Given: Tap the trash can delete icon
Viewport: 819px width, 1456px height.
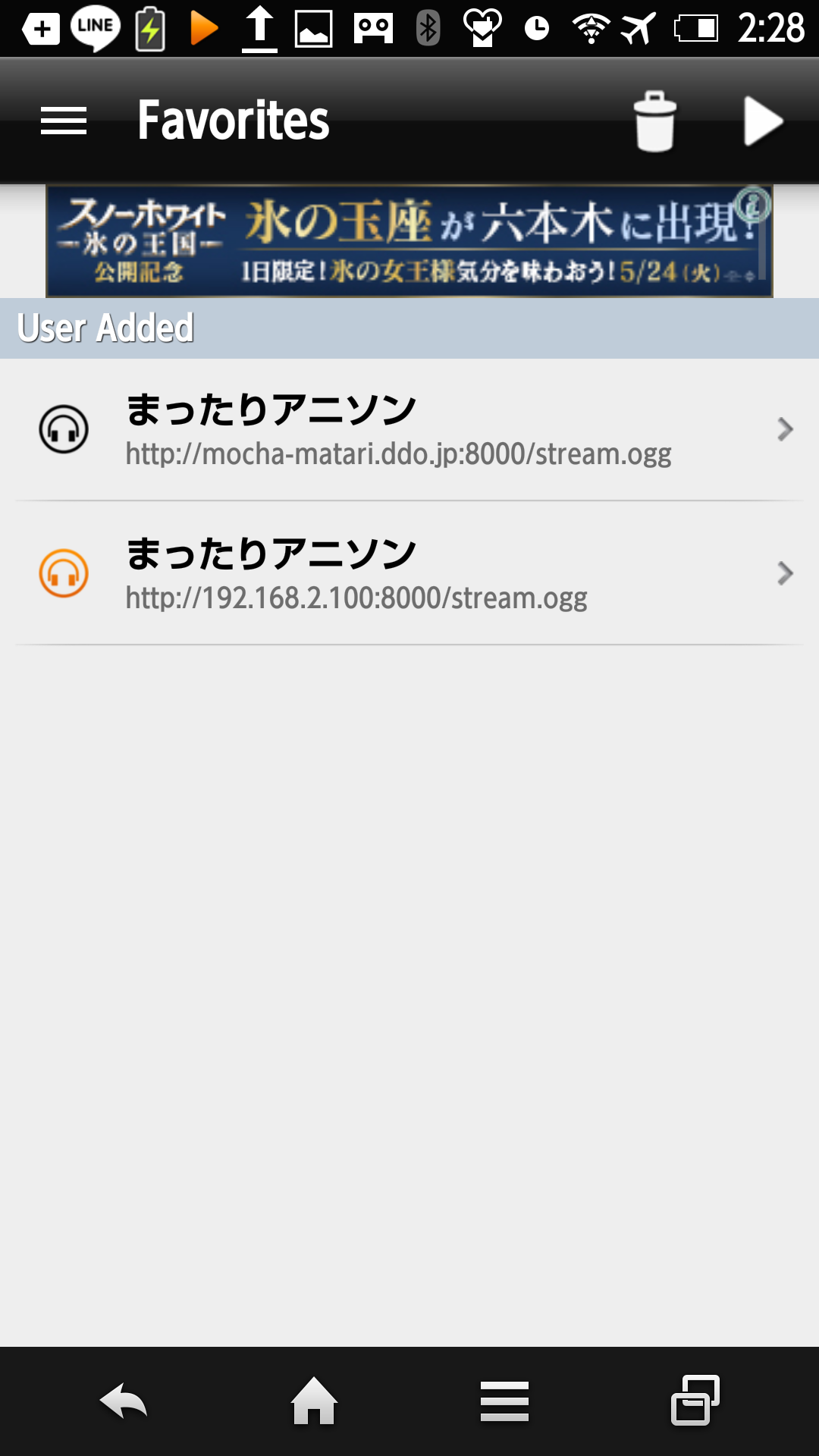Looking at the screenshot, I should [x=654, y=121].
